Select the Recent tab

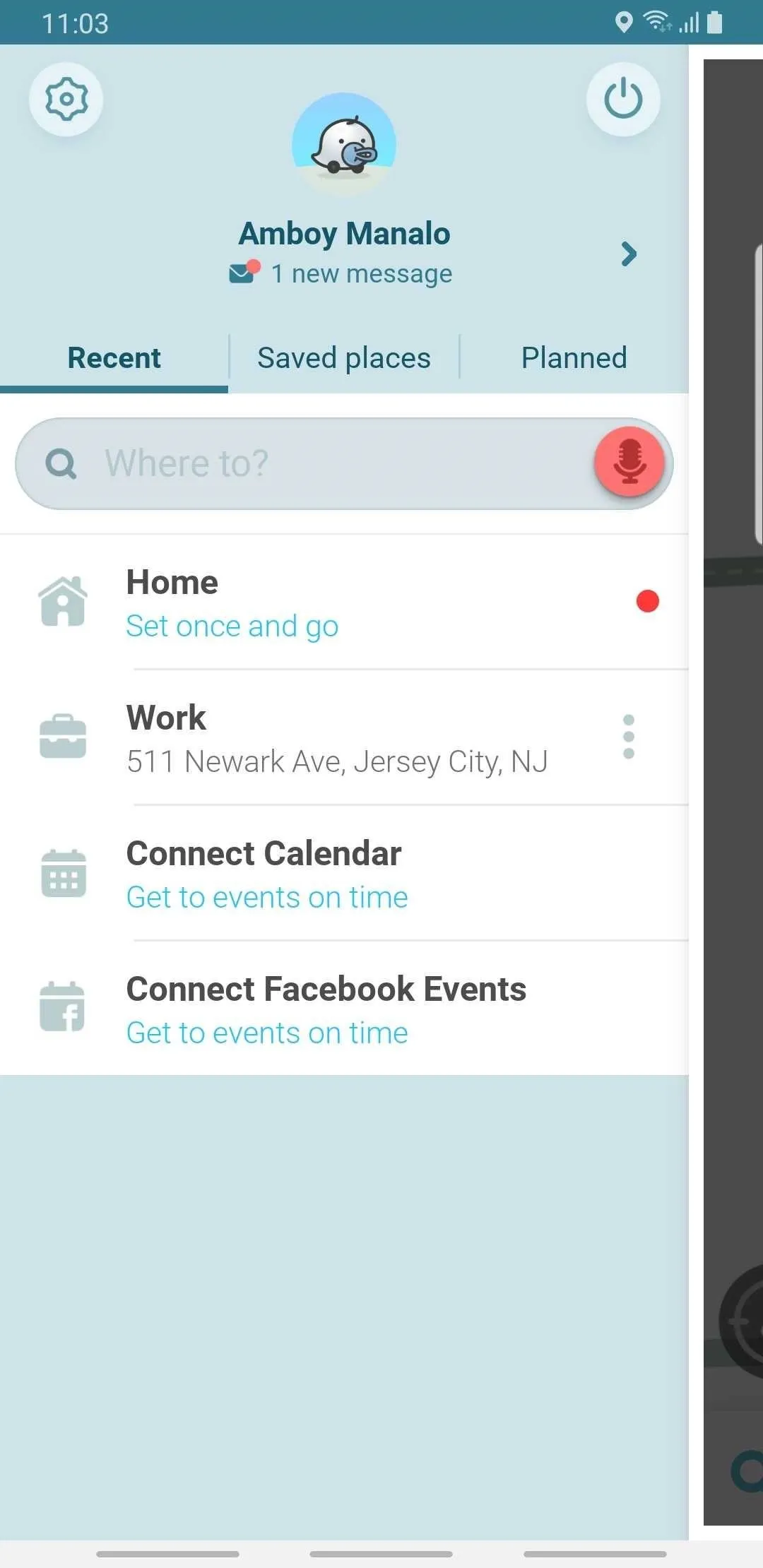pyautogui.click(x=114, y=358)
